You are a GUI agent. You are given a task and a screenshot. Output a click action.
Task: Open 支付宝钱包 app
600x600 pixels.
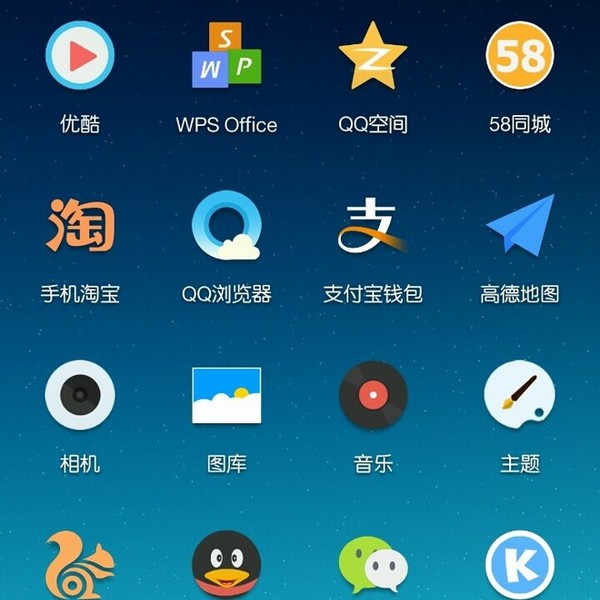373,226
